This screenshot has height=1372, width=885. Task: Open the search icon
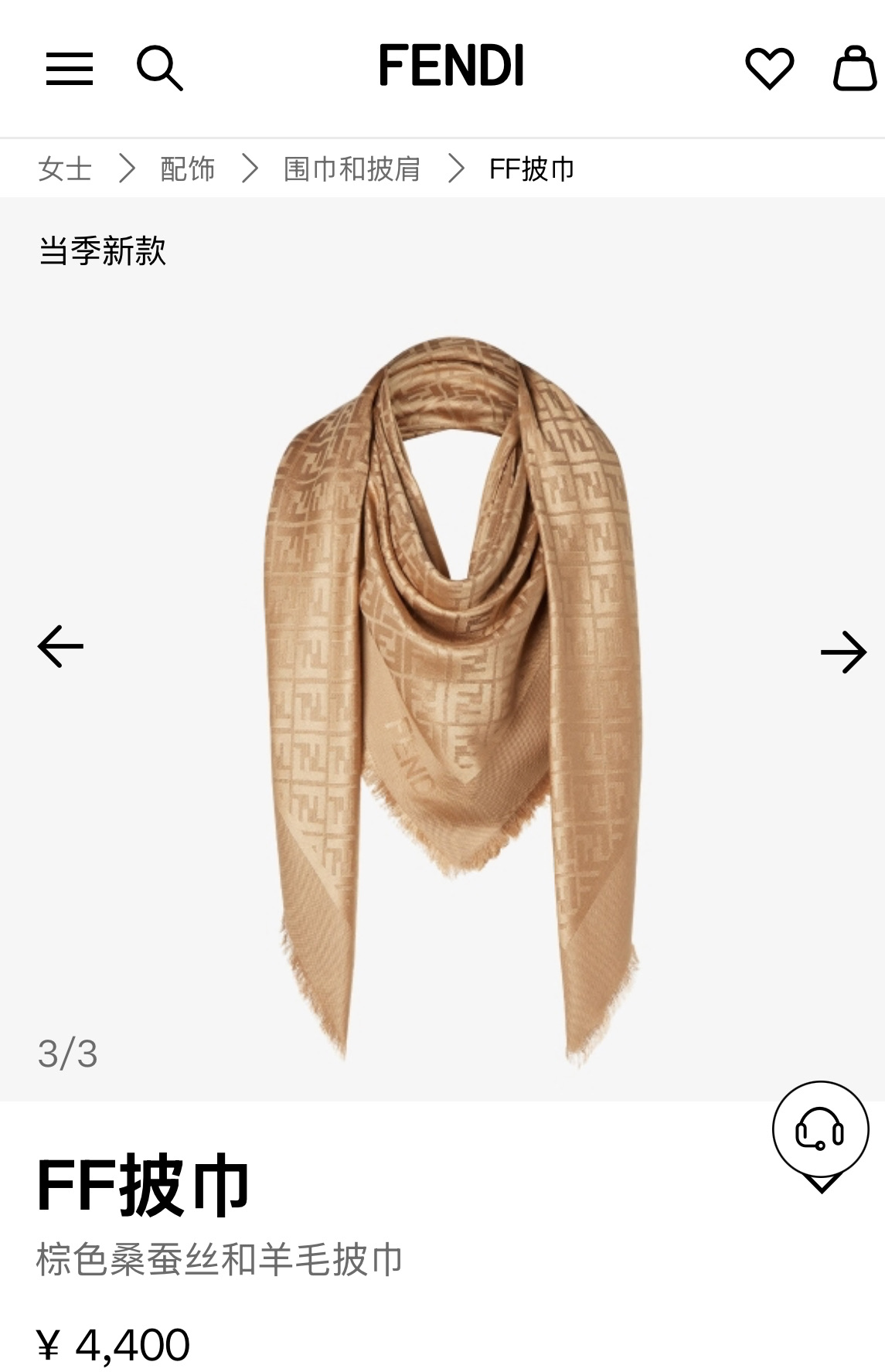[159, 68]
